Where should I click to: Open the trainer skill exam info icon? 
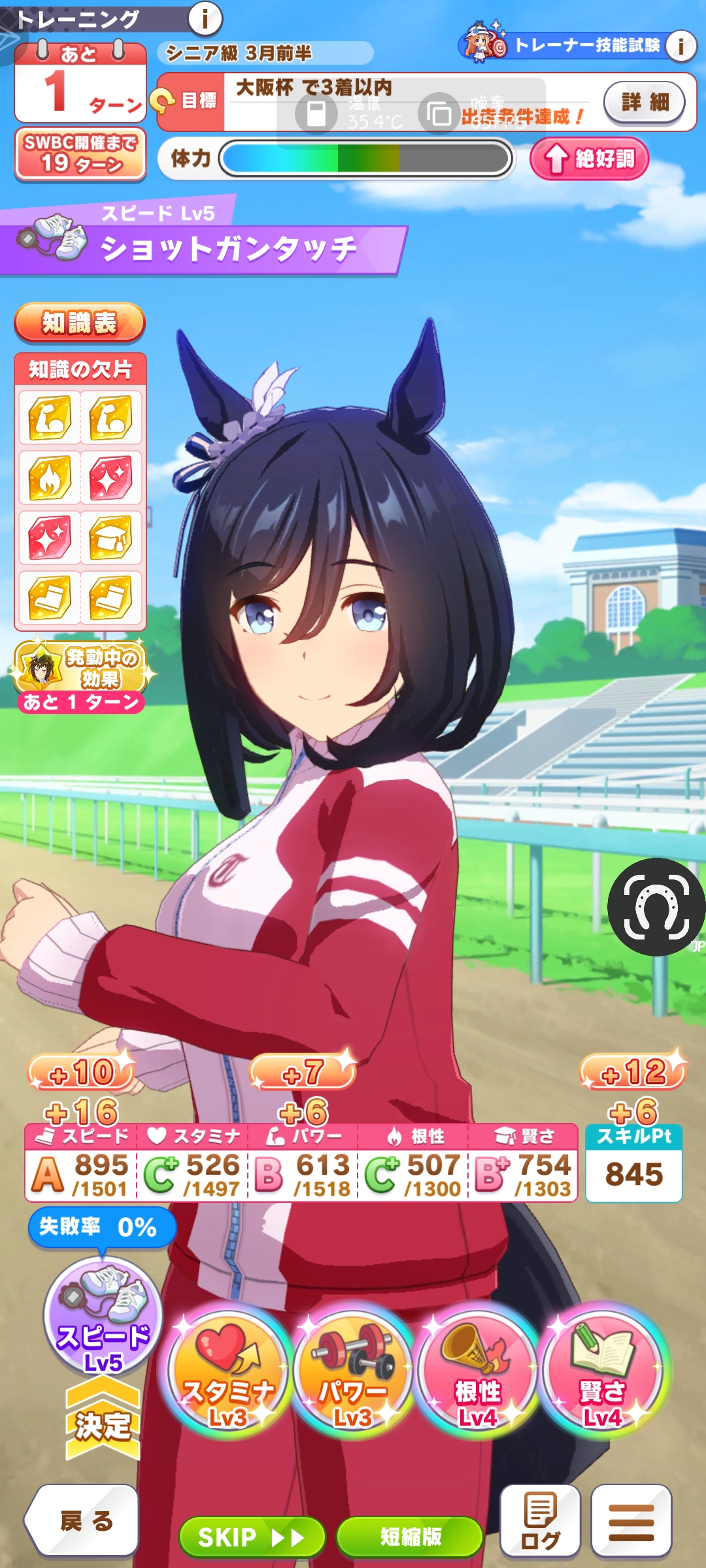click(x=681, y=46)
